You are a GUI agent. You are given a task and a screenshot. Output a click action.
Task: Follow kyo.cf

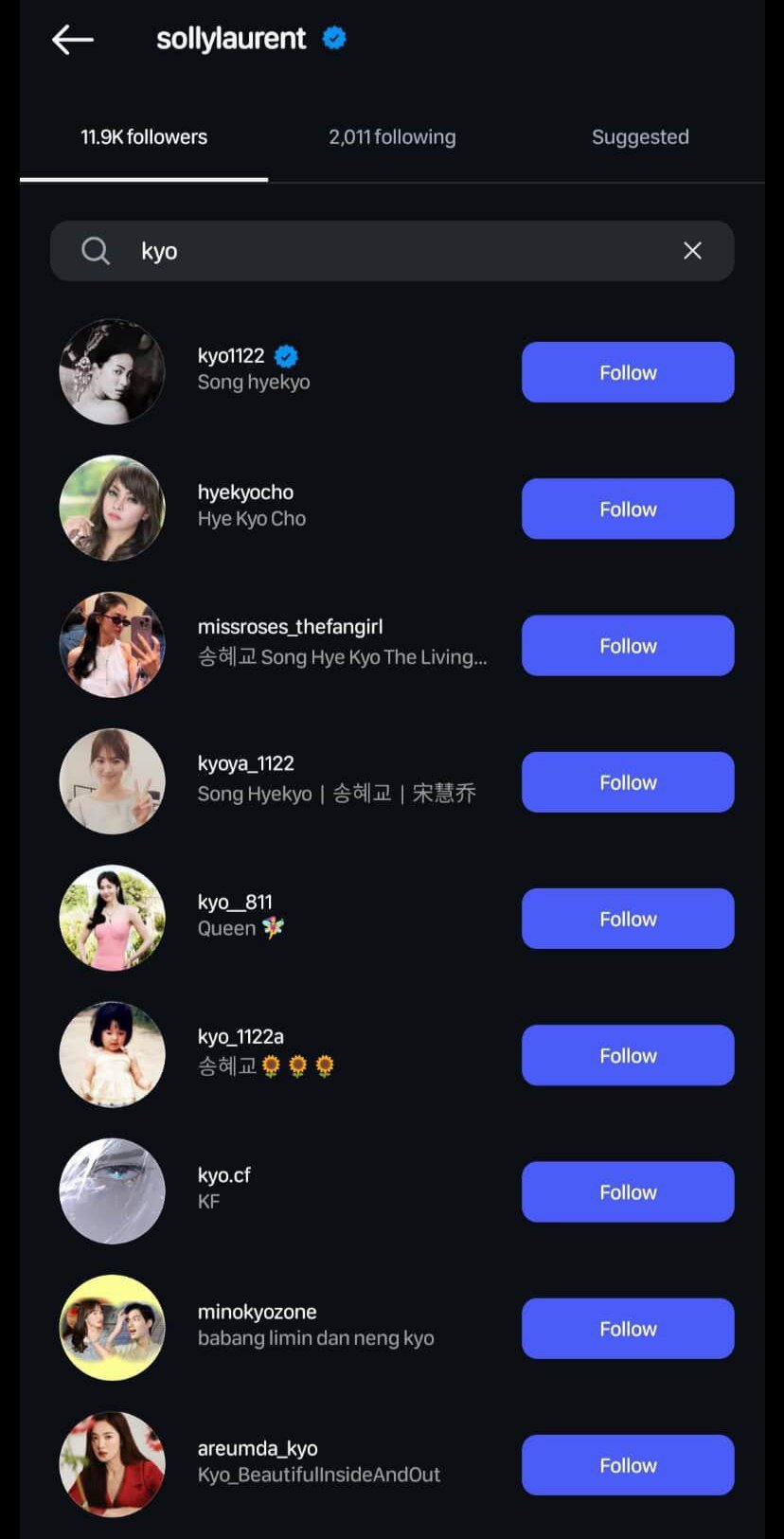click(x=628, y=1191)
